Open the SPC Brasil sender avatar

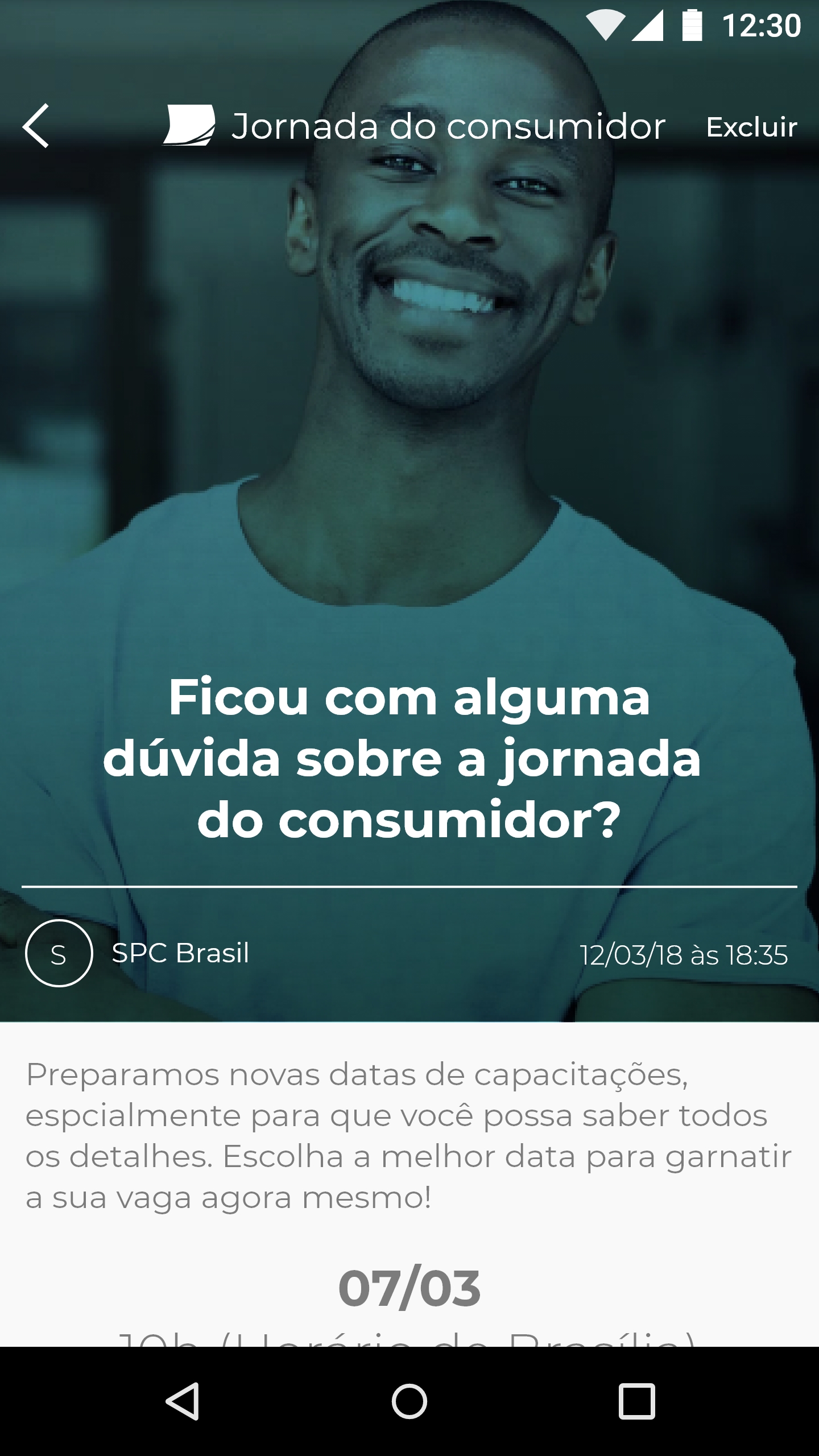coord(59,953)
